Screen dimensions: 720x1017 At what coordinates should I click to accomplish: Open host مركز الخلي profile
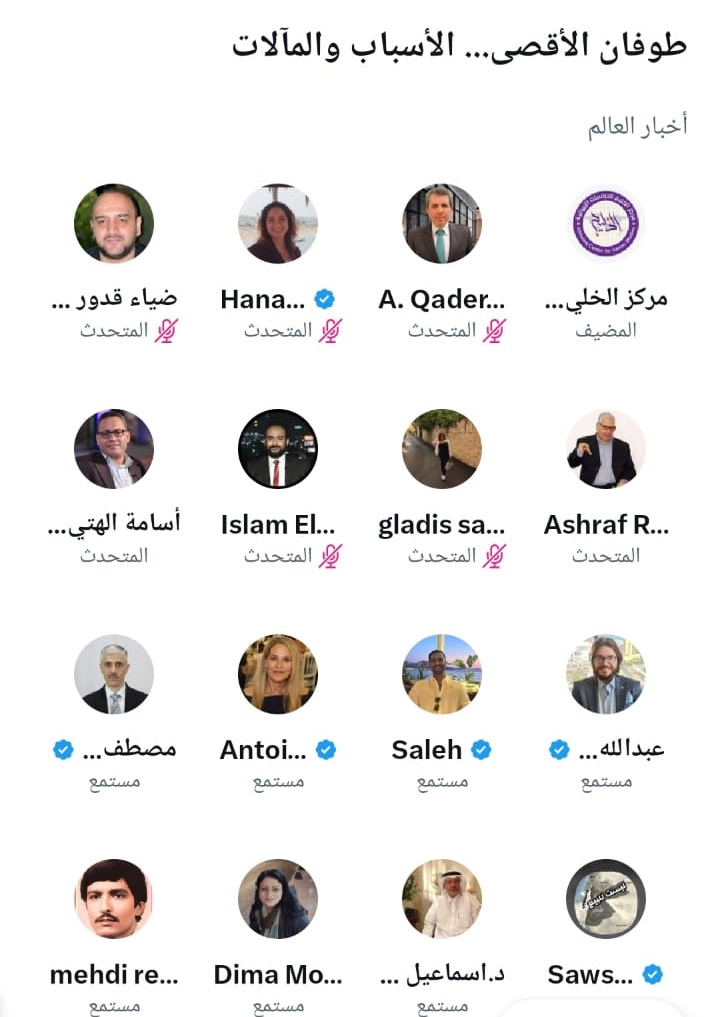(606, 224)
